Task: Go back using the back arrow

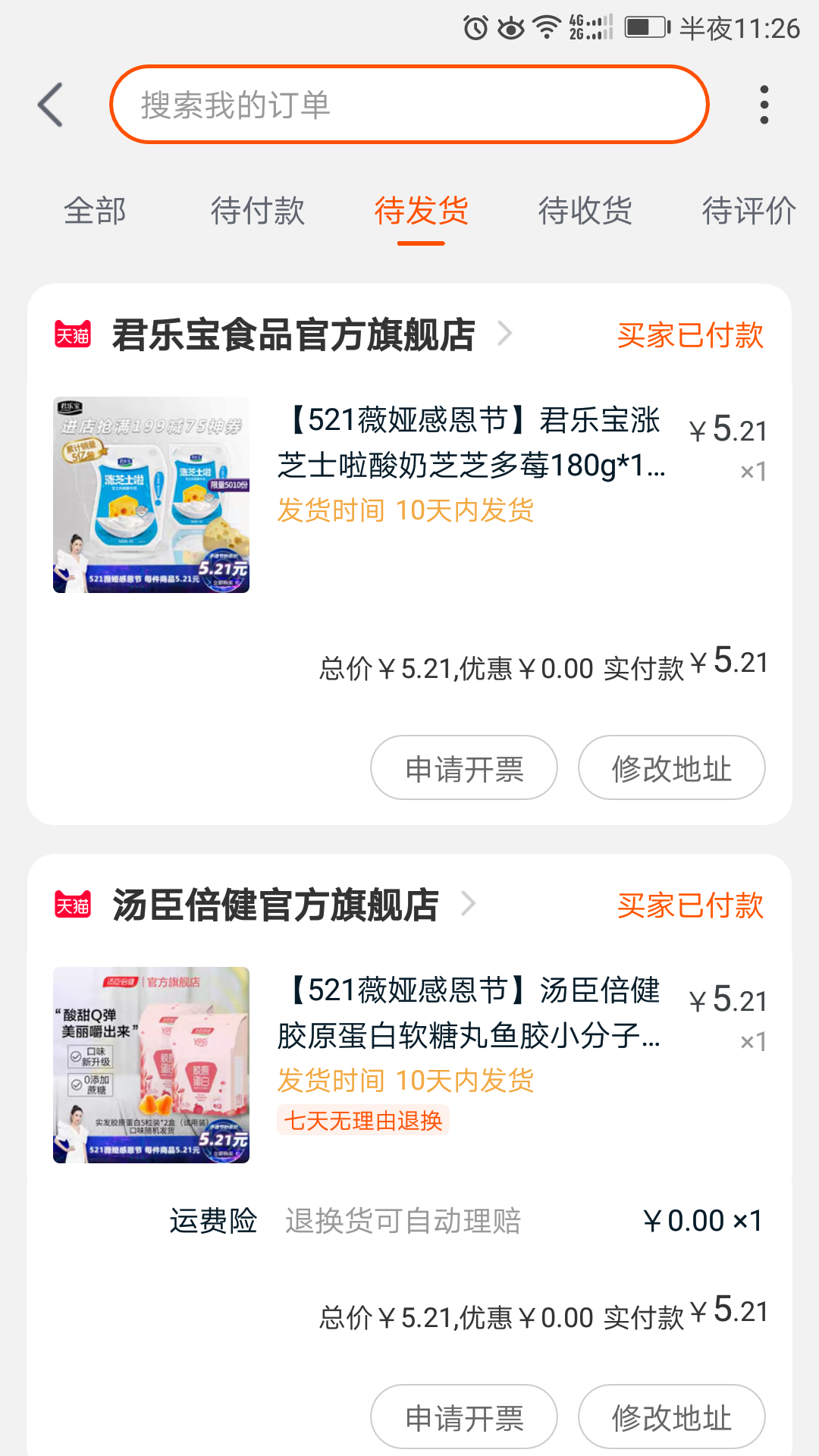Action: (51, 105)
